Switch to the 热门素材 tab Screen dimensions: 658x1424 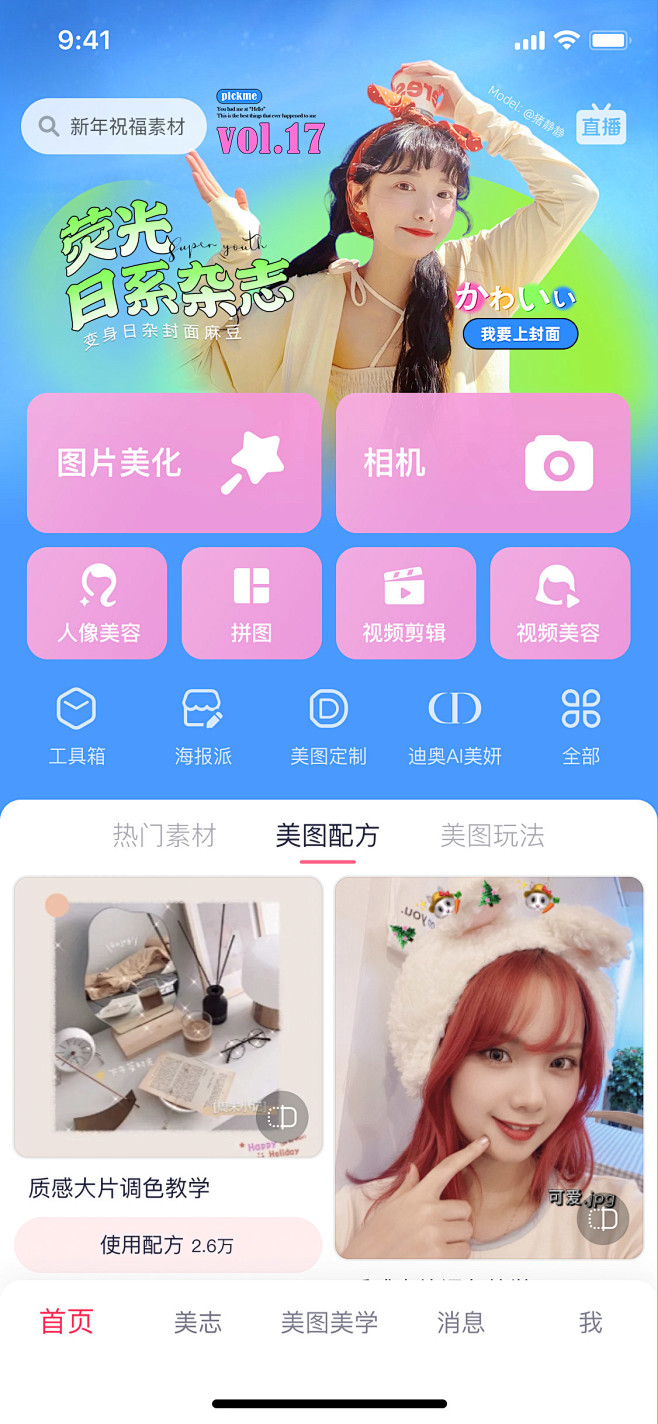164,835
